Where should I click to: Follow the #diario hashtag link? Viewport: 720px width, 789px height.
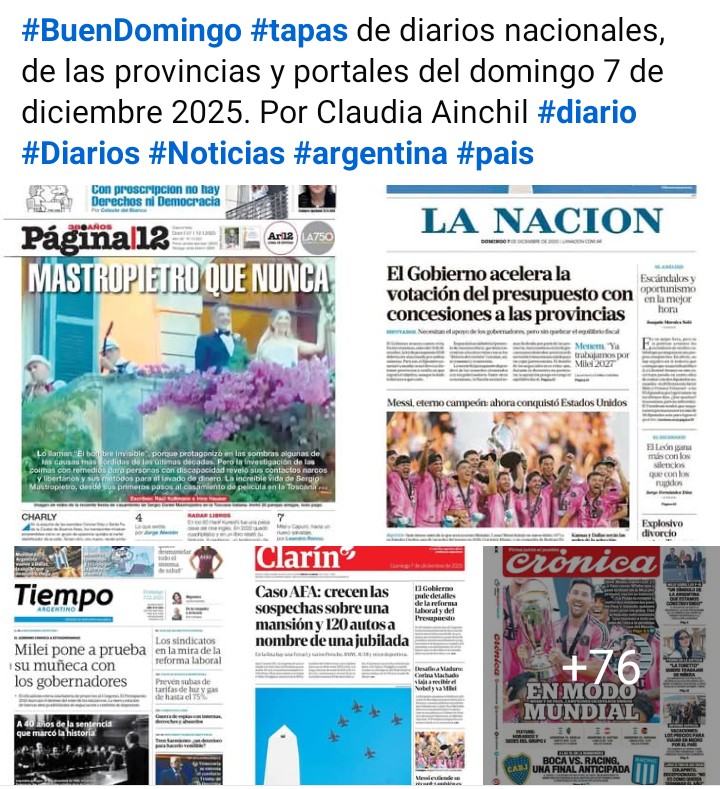[587, 112]
